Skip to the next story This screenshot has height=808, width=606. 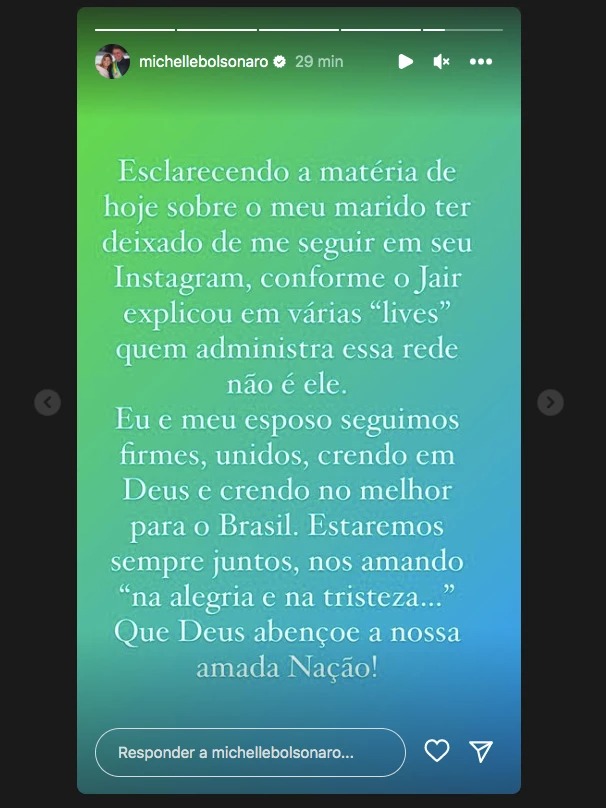click(x=550, y=402)
